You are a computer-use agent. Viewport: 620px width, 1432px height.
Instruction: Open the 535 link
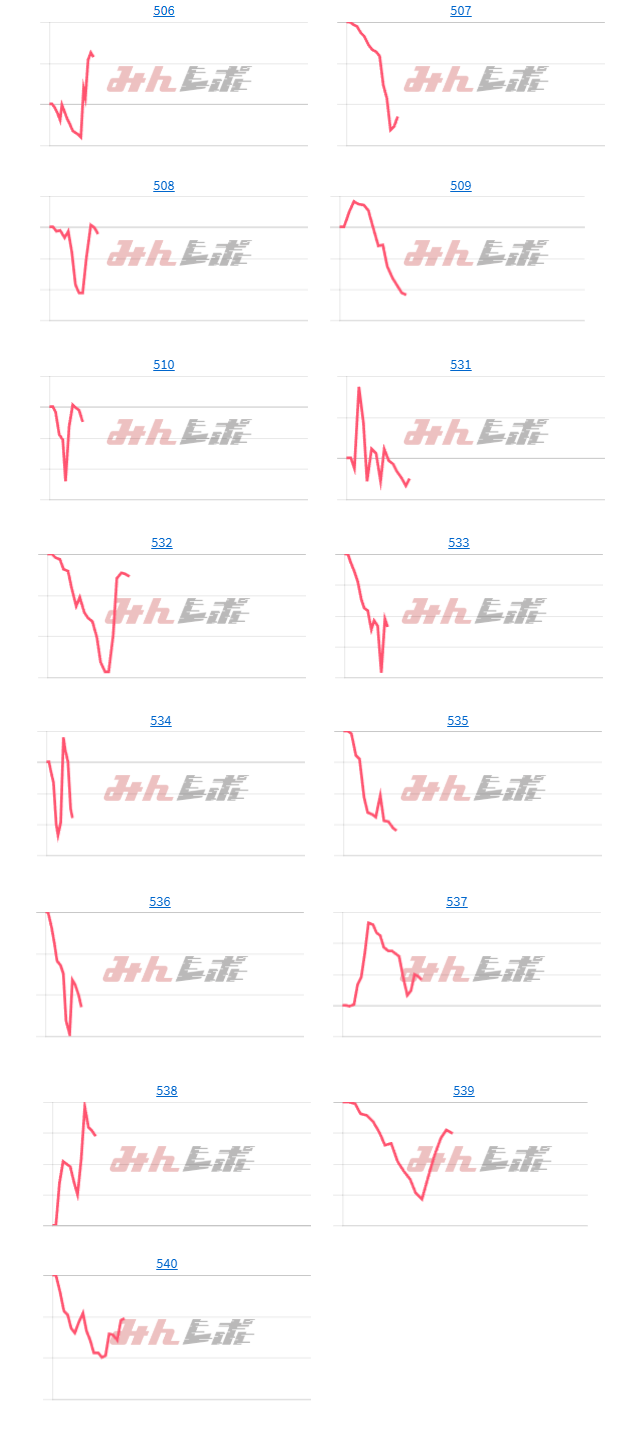[458, 721]
